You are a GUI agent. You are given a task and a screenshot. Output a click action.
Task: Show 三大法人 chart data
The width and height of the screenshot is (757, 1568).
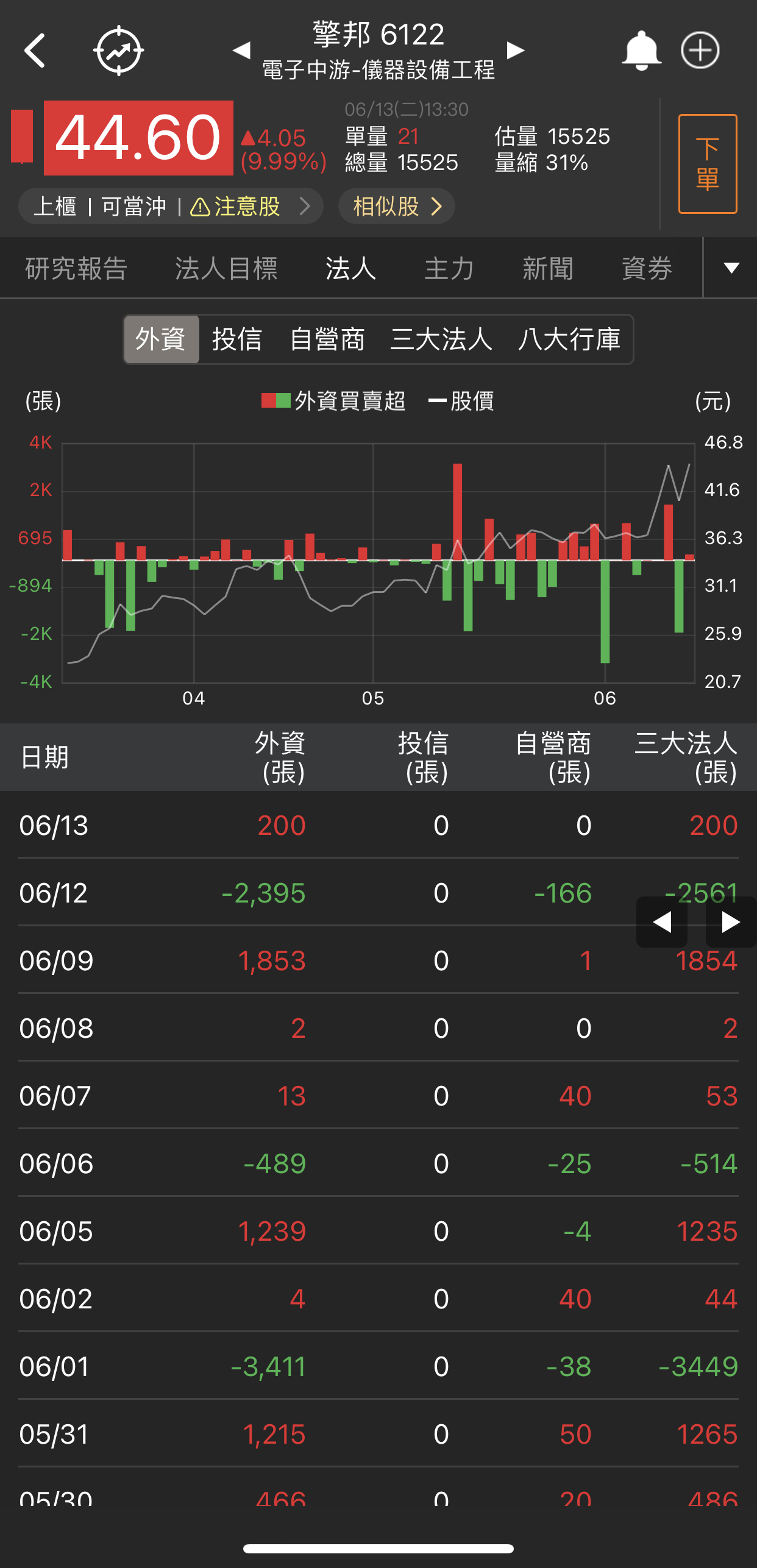point(441,339)
